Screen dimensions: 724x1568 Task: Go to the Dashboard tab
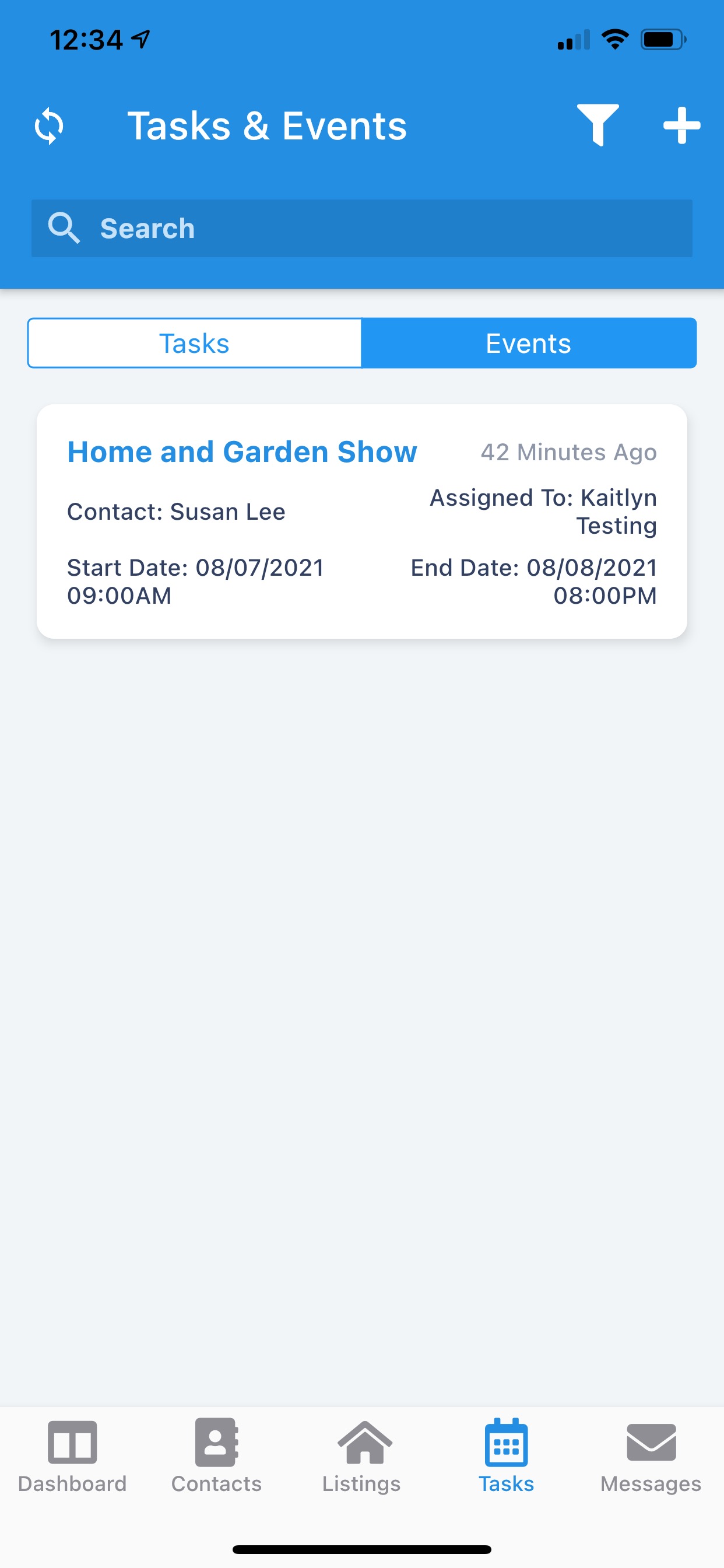72,1457
